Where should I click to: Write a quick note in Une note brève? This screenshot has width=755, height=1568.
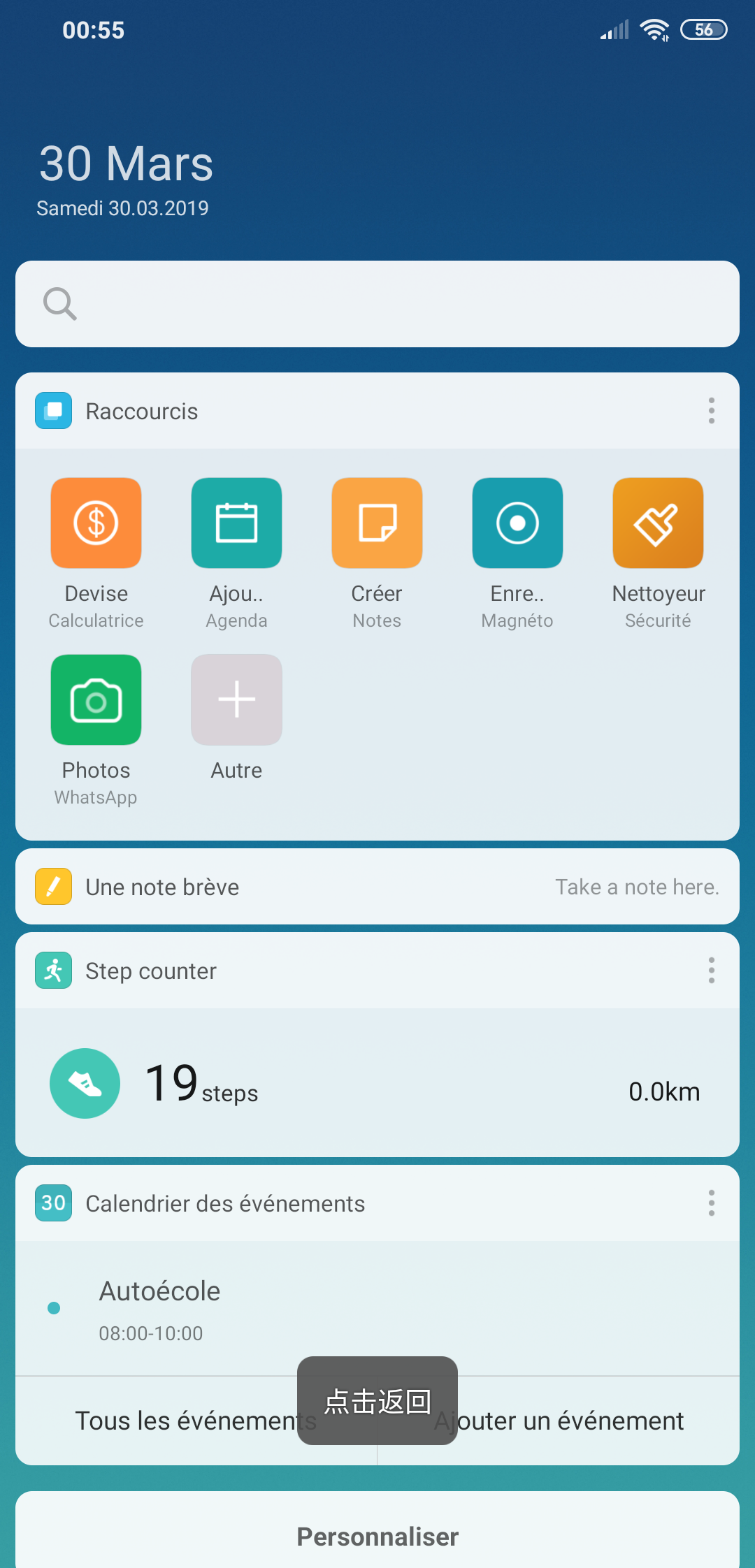377,887
